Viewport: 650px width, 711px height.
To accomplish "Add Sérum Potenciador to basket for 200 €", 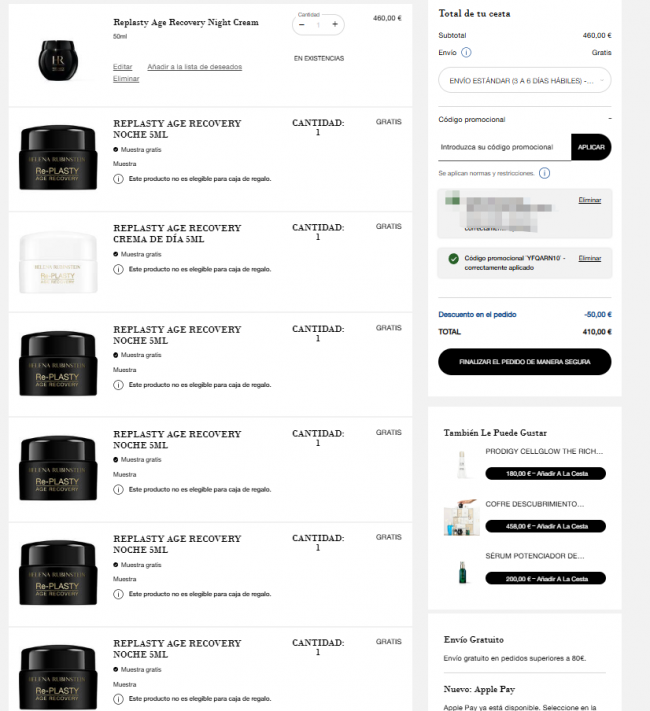I will 545,578.
